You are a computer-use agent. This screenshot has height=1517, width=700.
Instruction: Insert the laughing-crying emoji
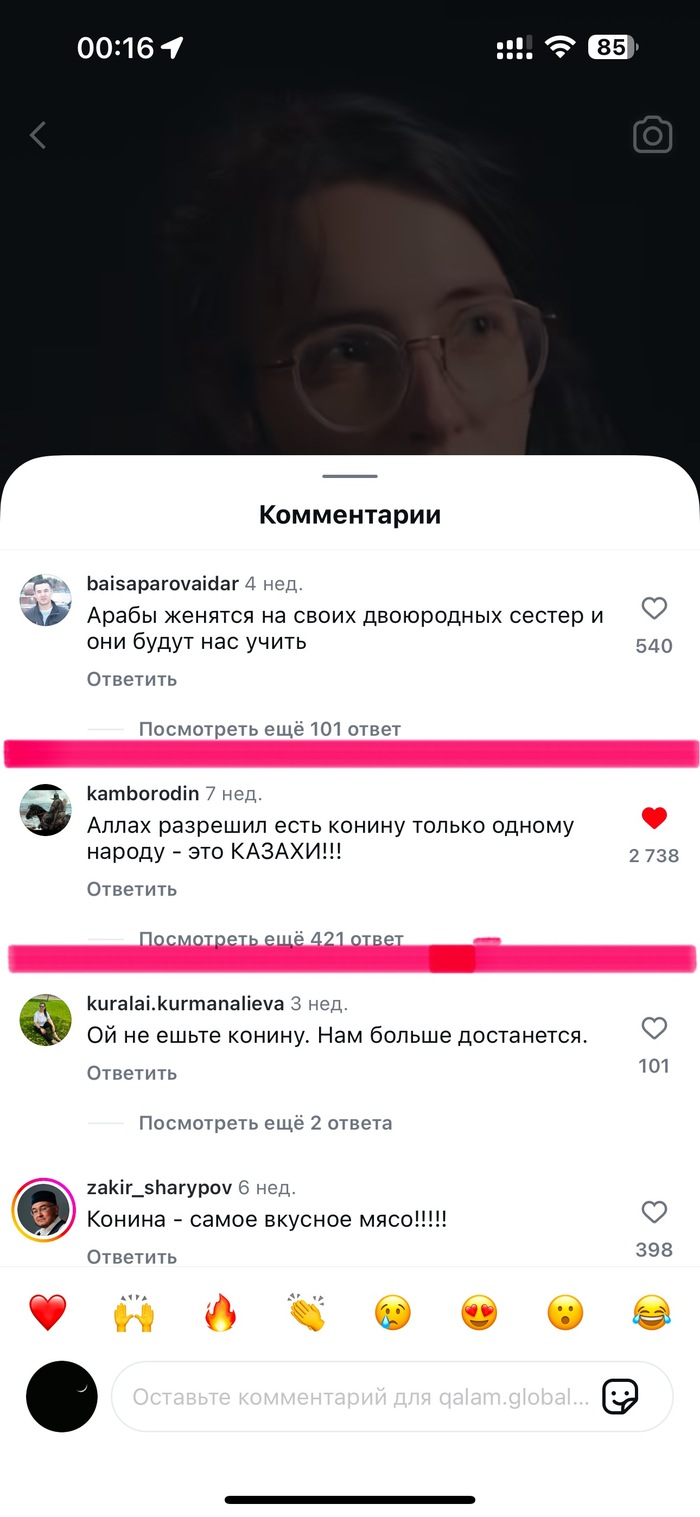(652, 1312)
